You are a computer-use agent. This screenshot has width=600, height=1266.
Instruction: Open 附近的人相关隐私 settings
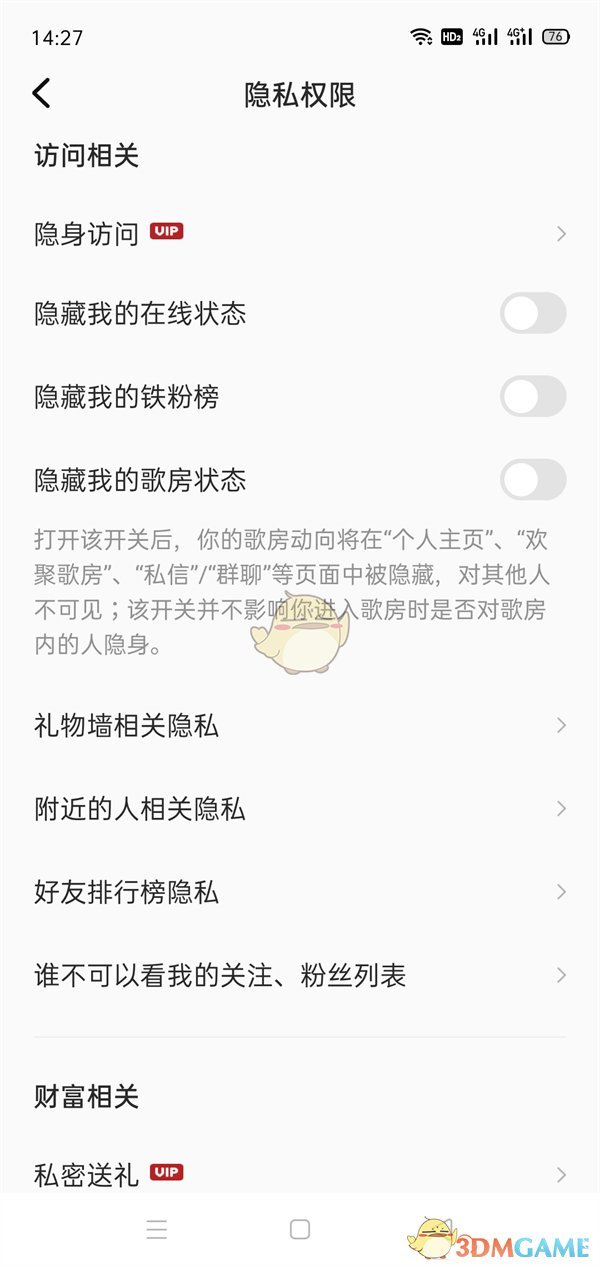click(300, 808)
